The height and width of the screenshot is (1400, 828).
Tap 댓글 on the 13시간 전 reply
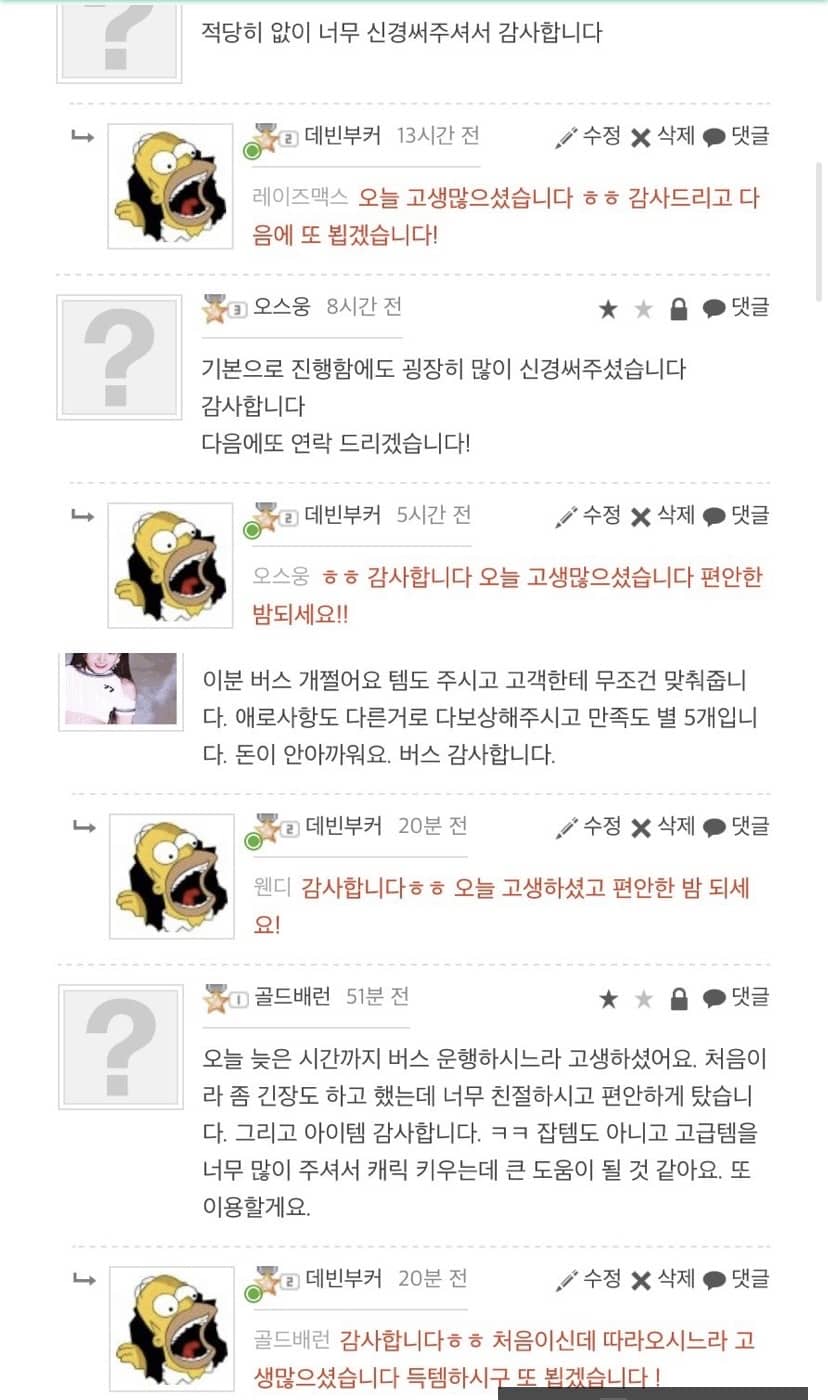click(x=736, y=137)
